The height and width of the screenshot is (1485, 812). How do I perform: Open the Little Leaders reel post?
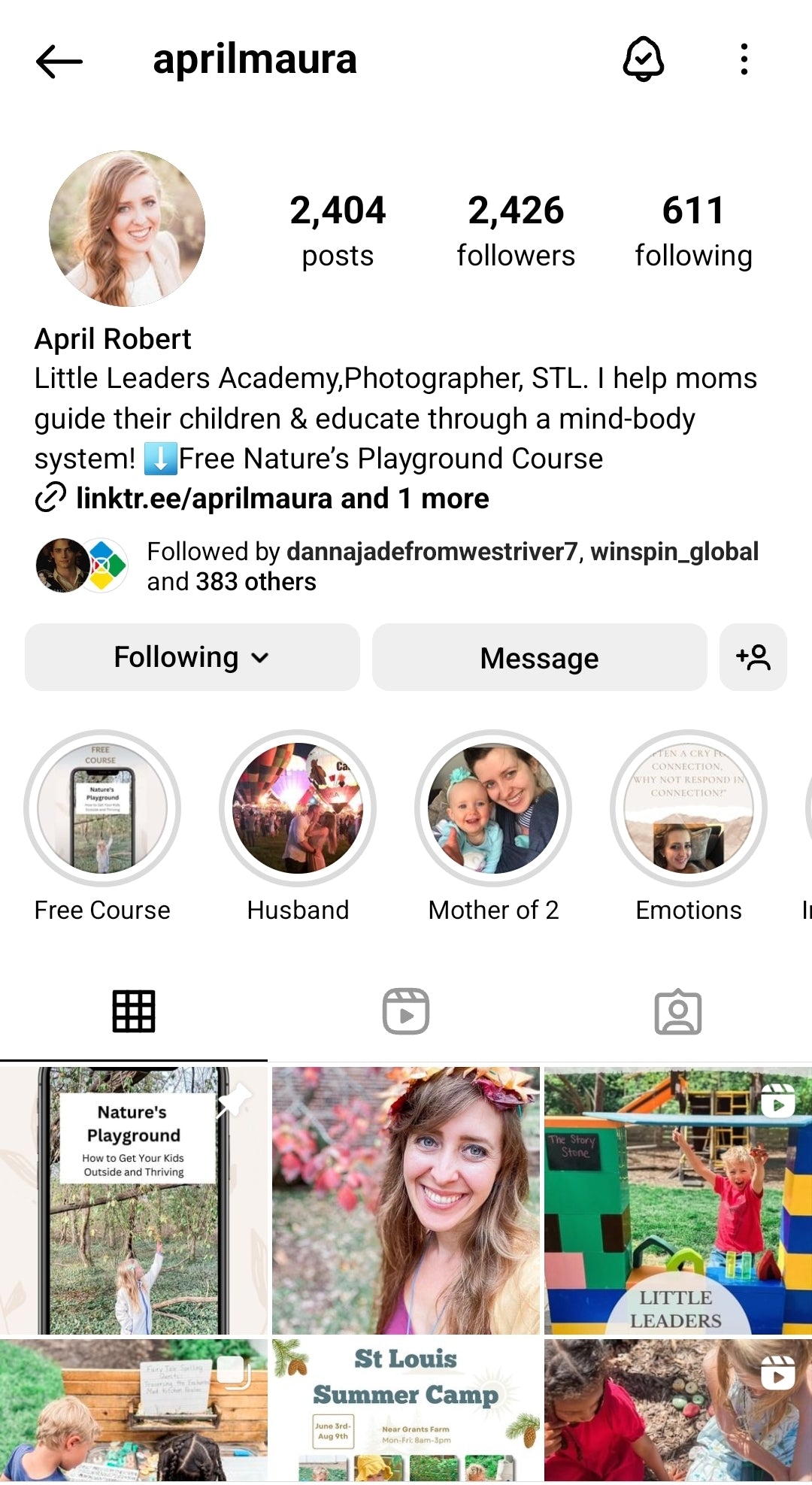pyautogui.click(x=677, y=1200)
